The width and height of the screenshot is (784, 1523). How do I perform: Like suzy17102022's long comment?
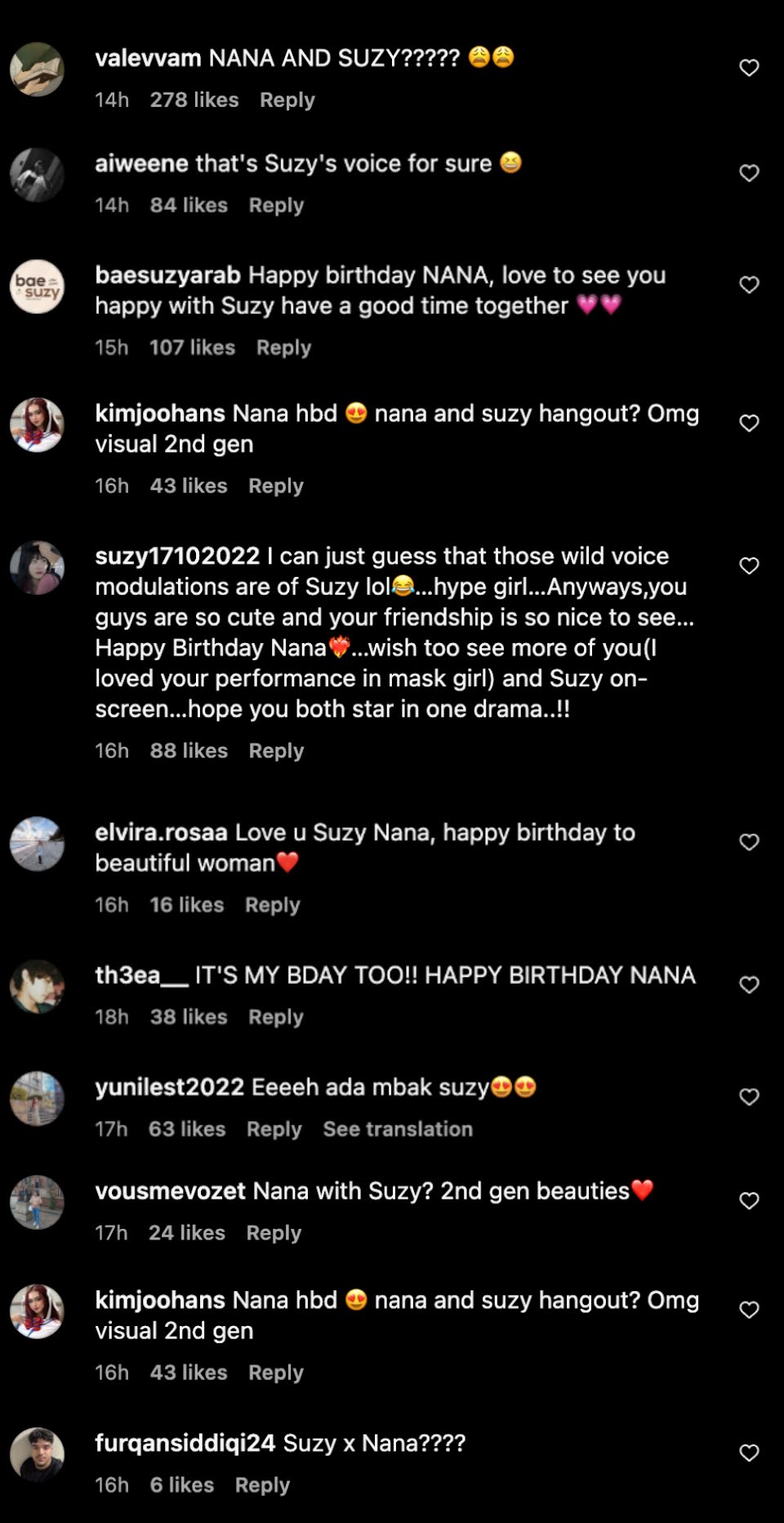749,565
